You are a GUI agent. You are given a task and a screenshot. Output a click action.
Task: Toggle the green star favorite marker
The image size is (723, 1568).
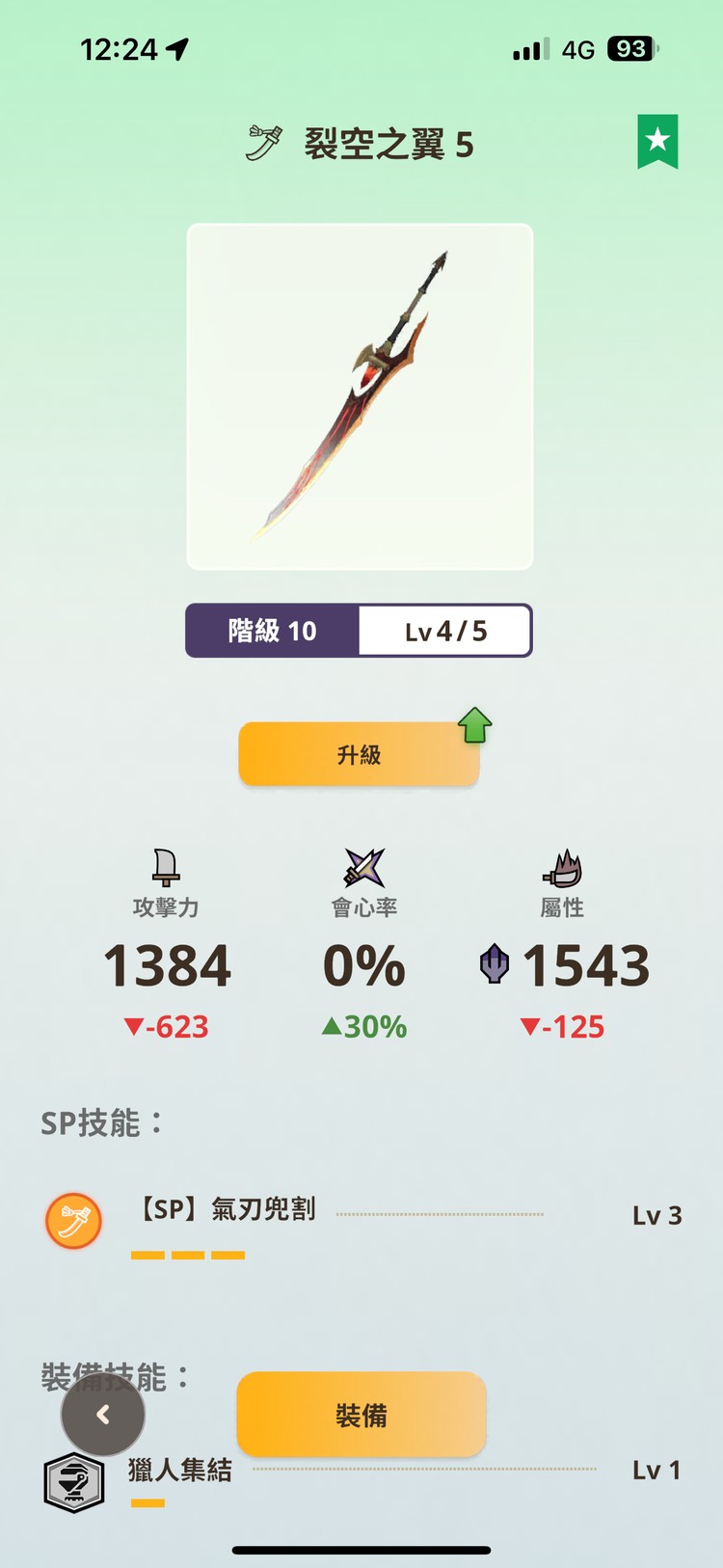(x=656, y=141)
